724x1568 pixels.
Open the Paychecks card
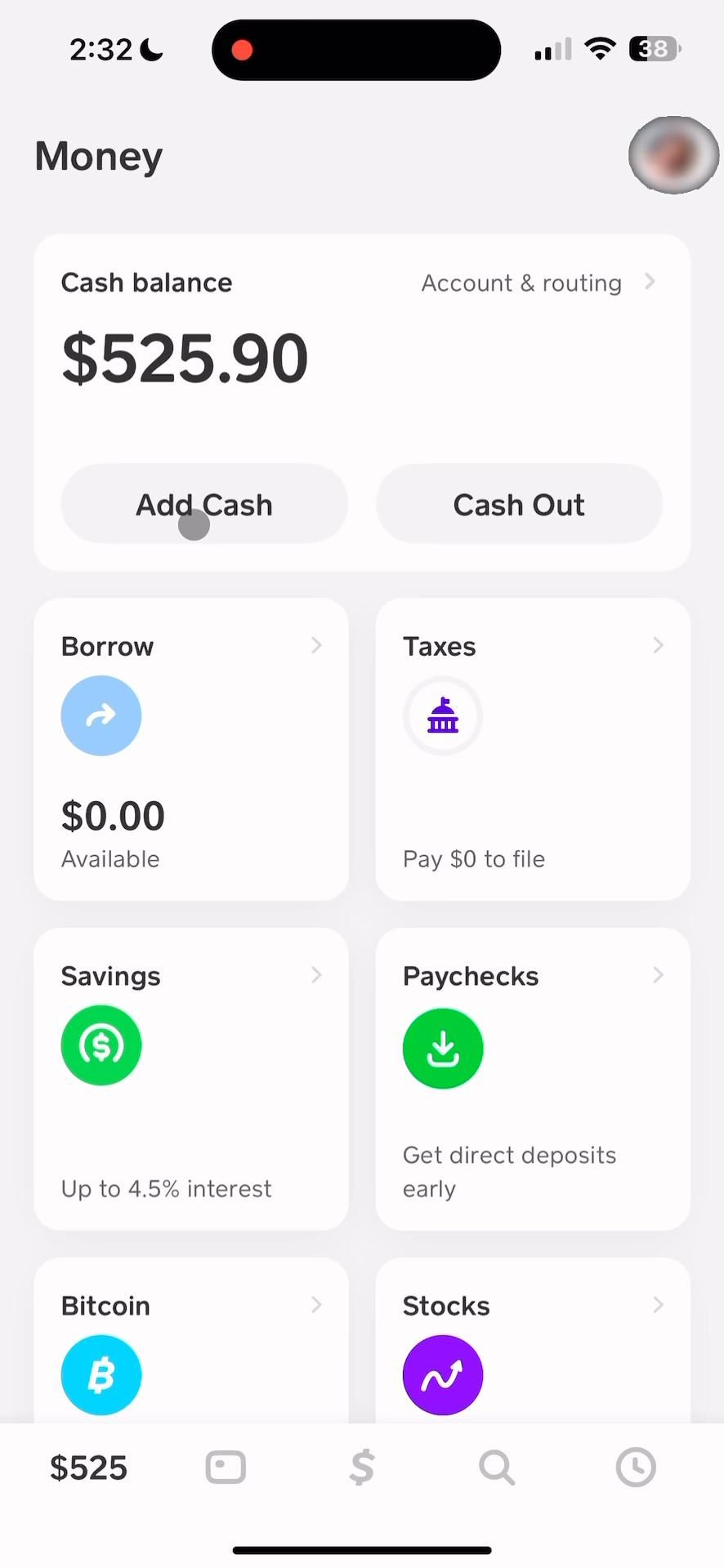click(533, 1079)
